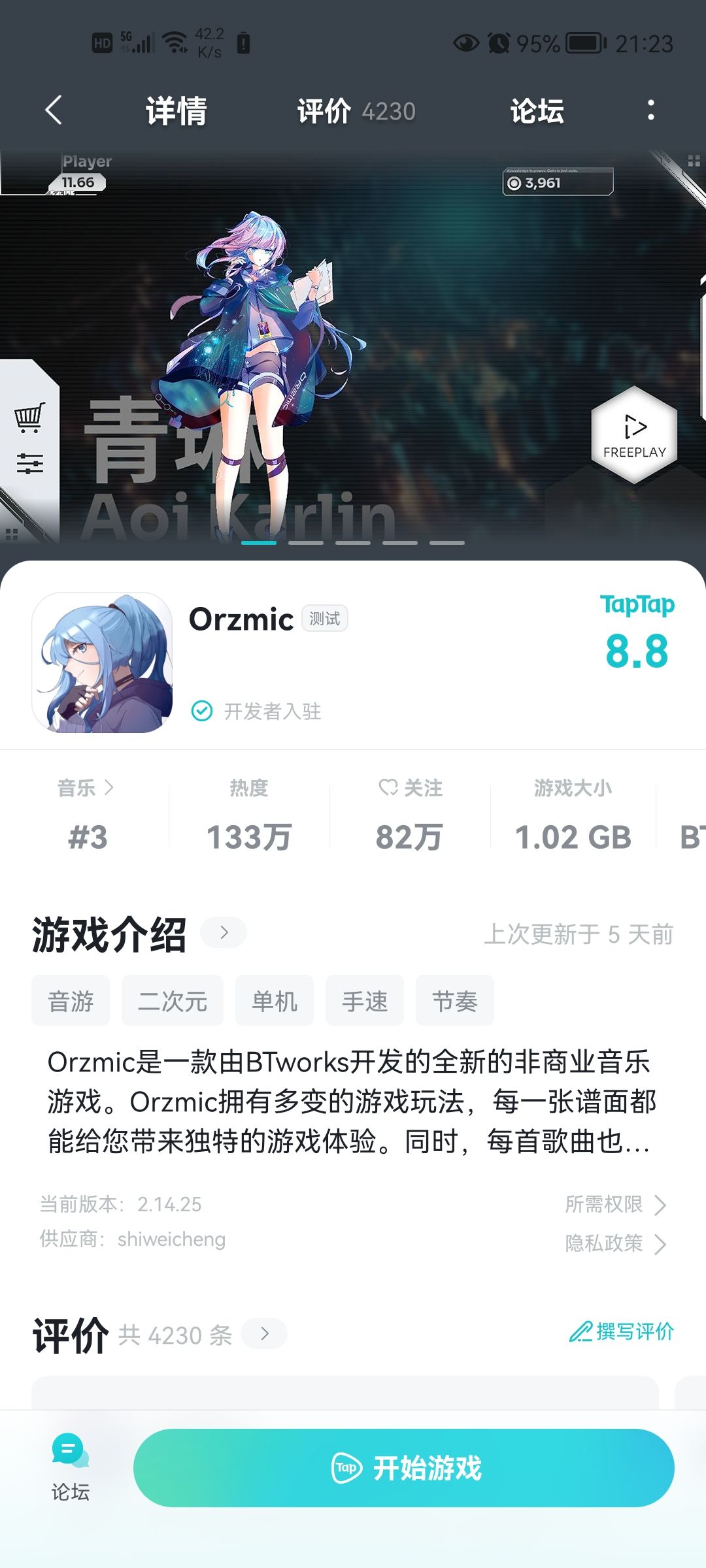Switch to the 评价 tab
This screenshot has width=706, height=1568.
click(x=325, y=110)
